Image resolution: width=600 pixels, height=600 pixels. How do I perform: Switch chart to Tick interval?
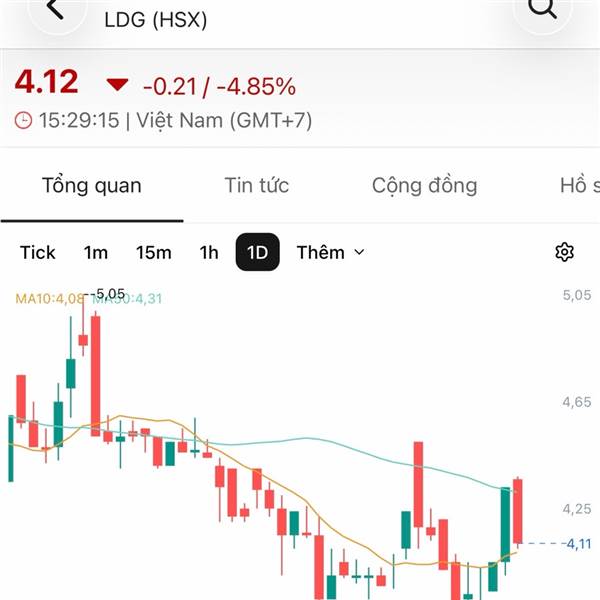pyautogui.click(x=38, y=253)
